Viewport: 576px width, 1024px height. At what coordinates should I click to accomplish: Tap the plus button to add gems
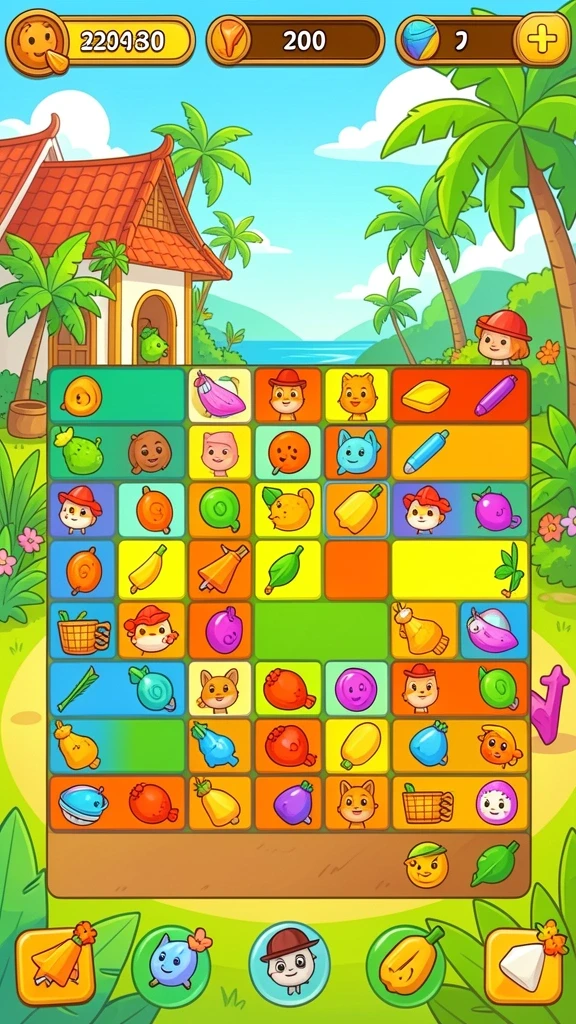coord(541,40)
